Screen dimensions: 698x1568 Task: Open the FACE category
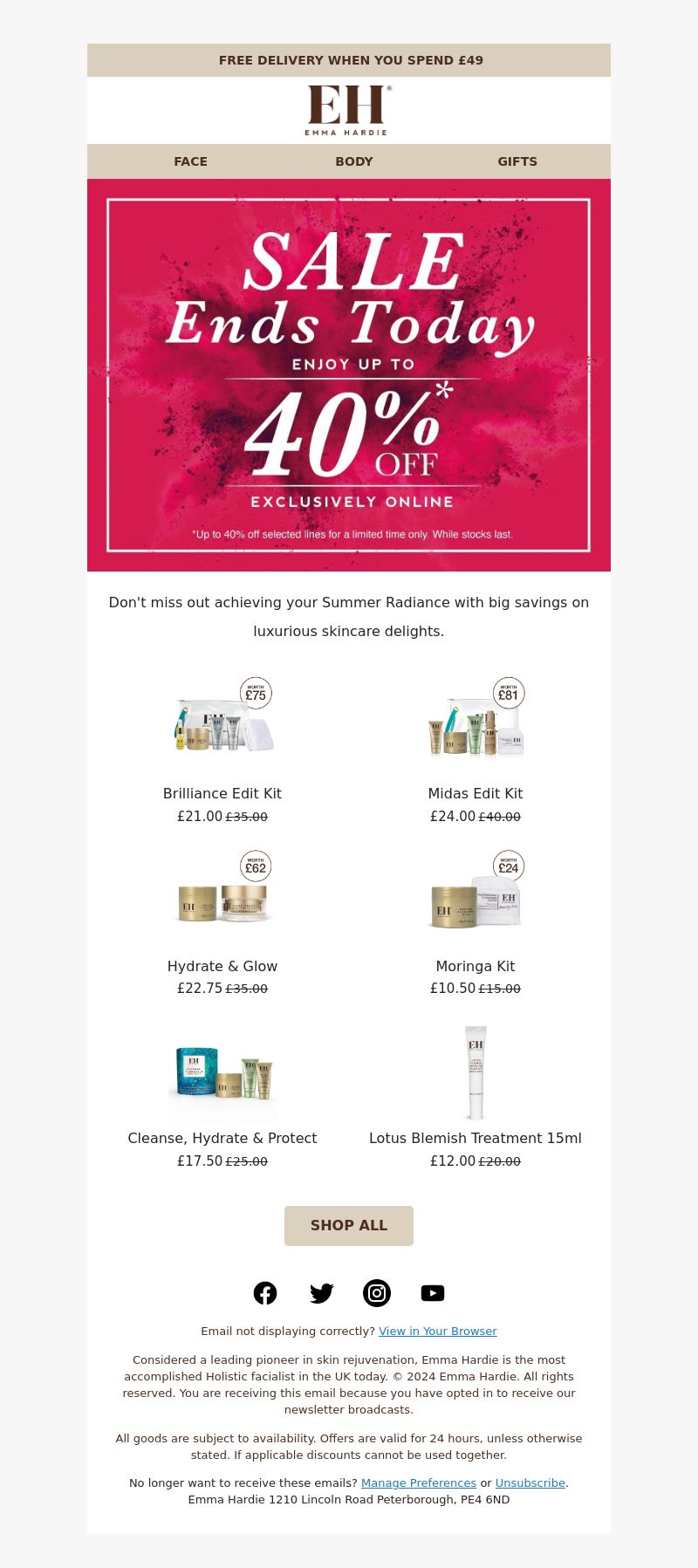click(190, 161)
